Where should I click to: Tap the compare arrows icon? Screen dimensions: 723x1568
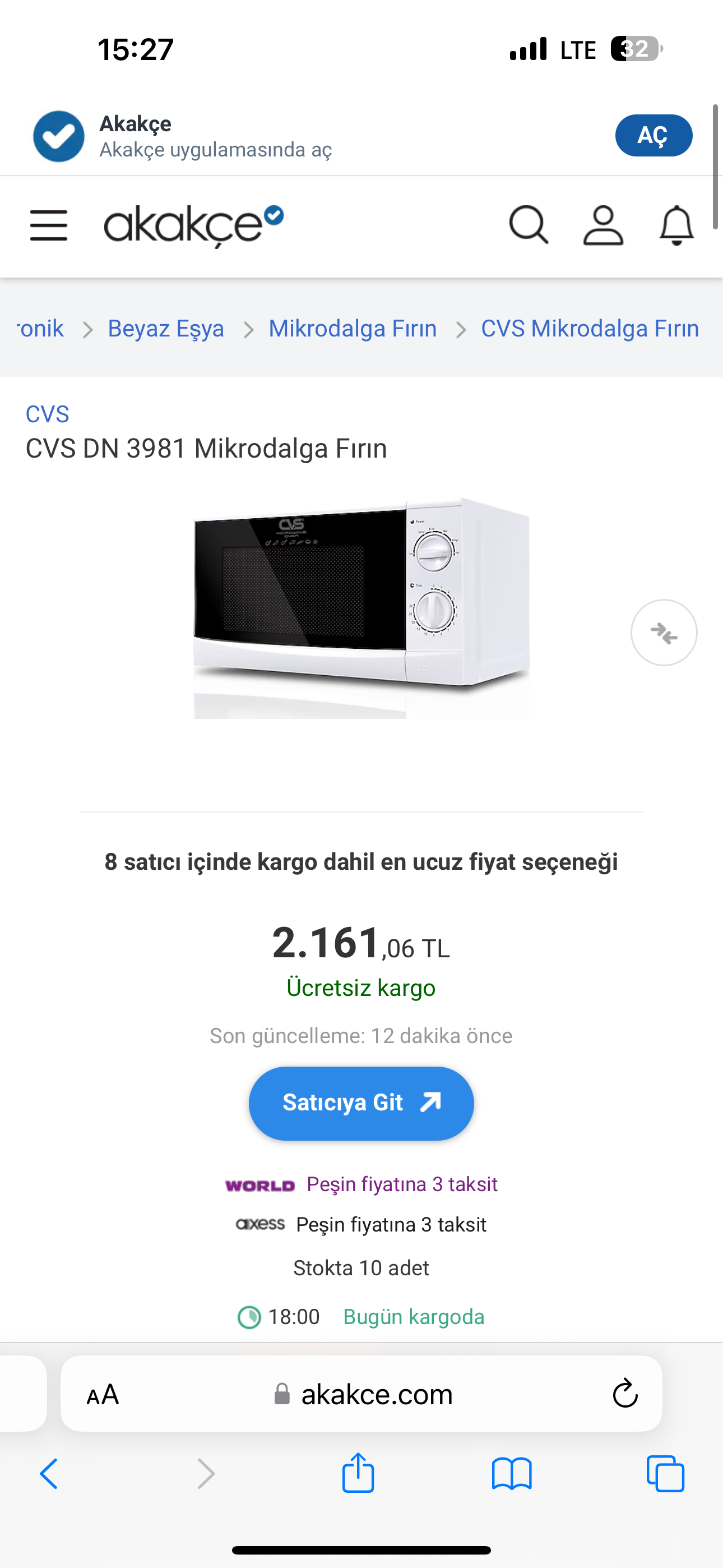(x=664, y=633)
